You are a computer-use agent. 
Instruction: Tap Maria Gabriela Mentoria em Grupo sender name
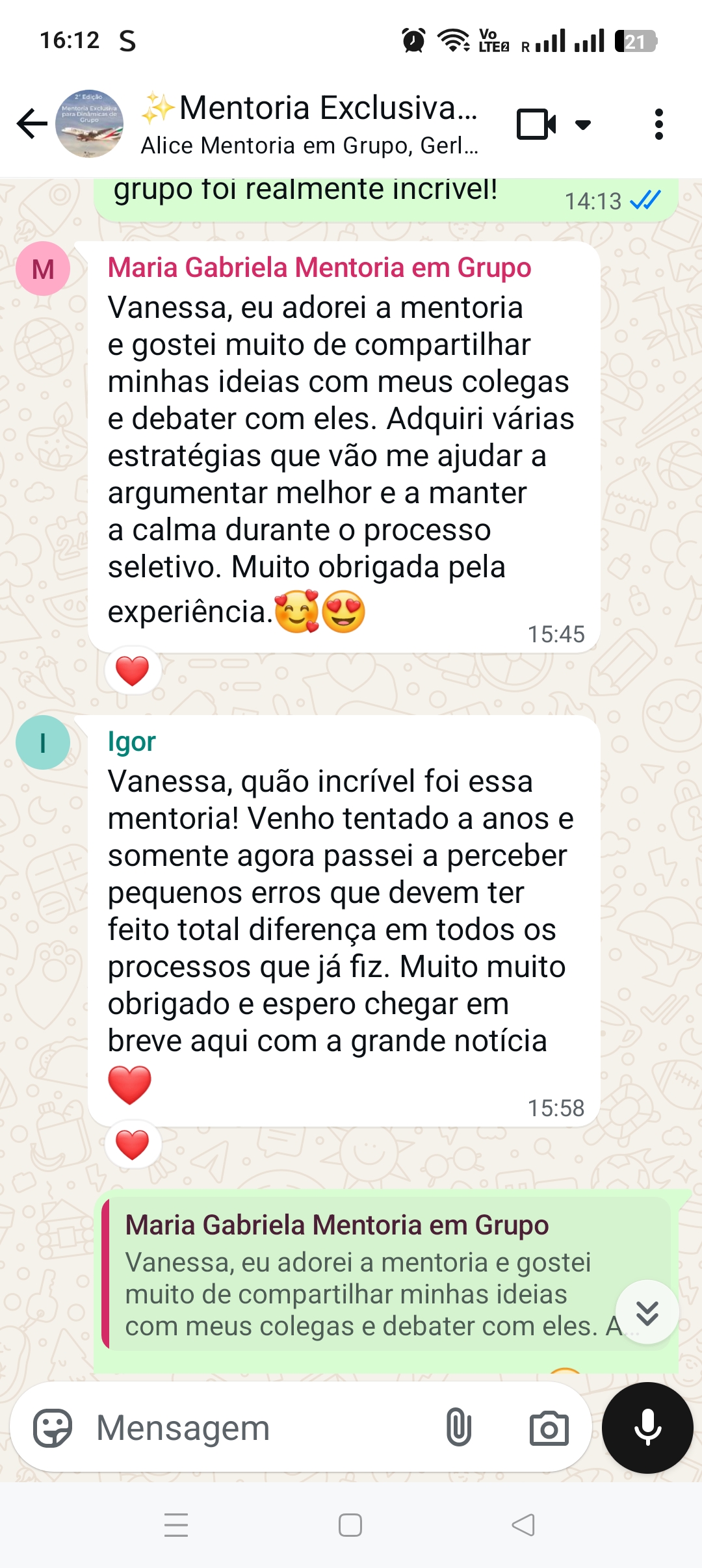tap(319, 268)
